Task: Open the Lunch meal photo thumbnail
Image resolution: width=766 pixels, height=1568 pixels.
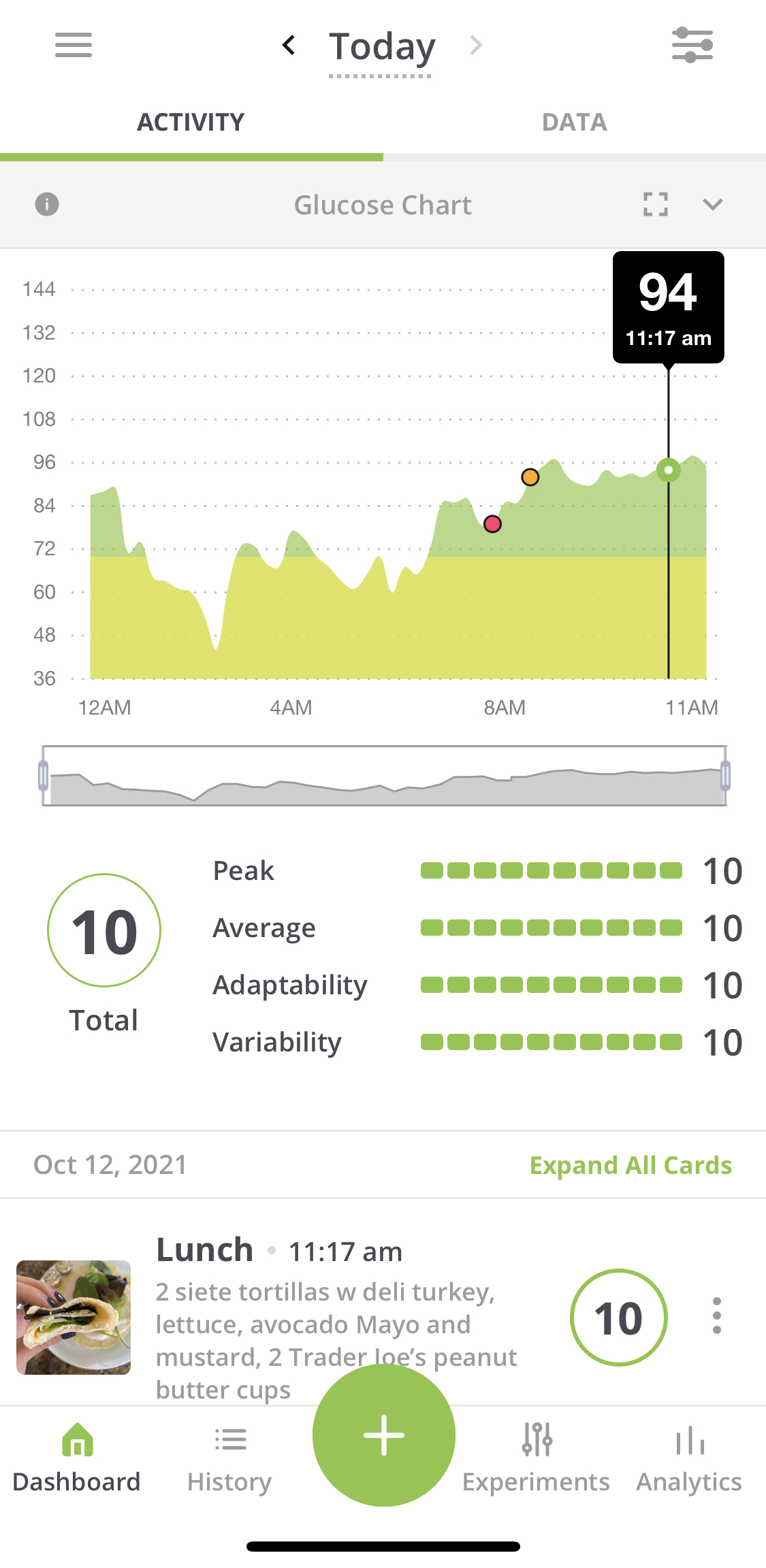Action: 73,1317
